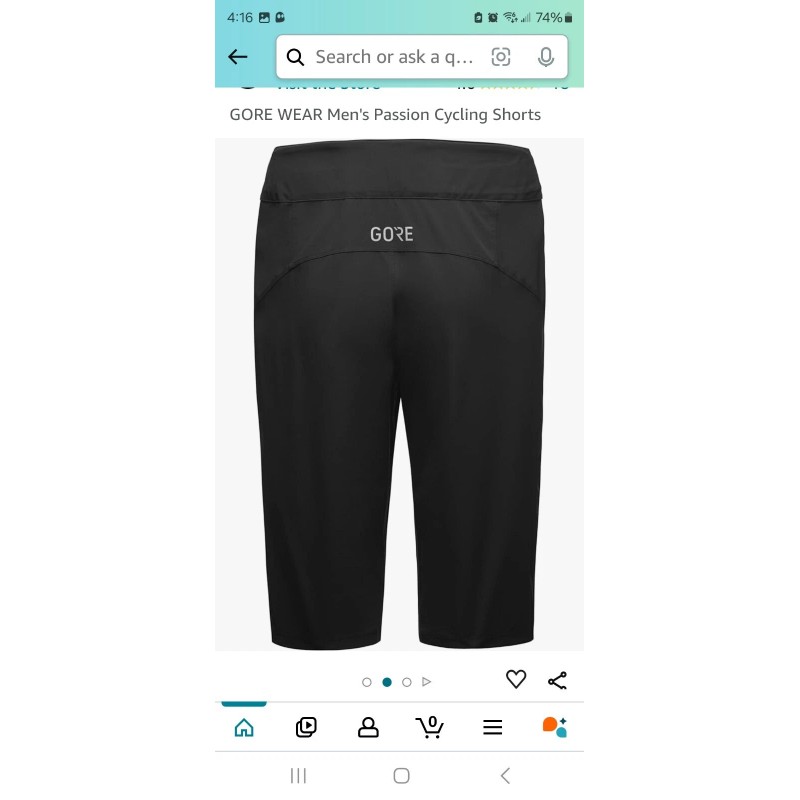Screen dimensions: 800x800
Task: Jump to the product video indicator
Action: point(427,682)
